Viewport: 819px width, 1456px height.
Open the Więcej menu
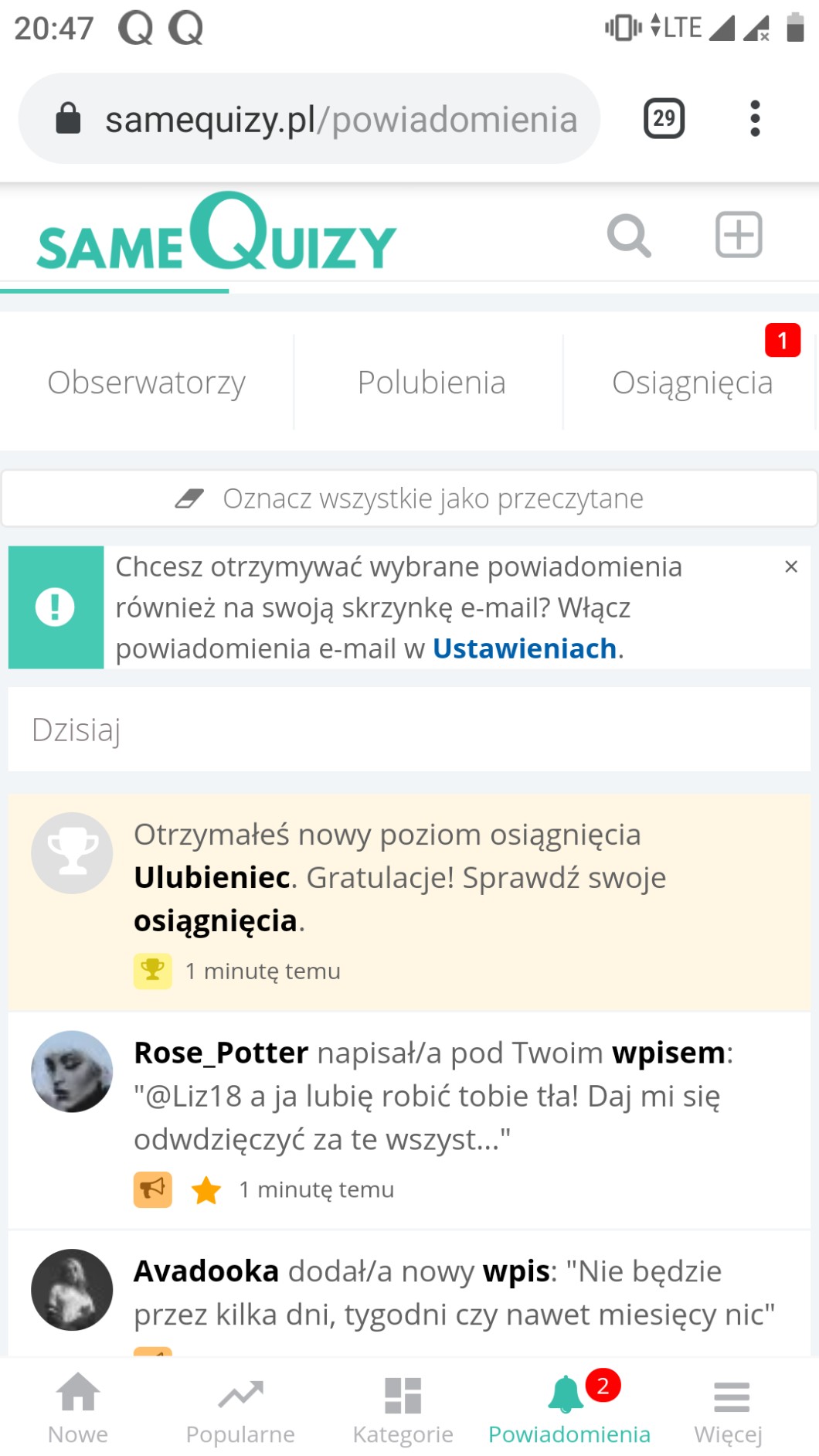(729, 1410)
